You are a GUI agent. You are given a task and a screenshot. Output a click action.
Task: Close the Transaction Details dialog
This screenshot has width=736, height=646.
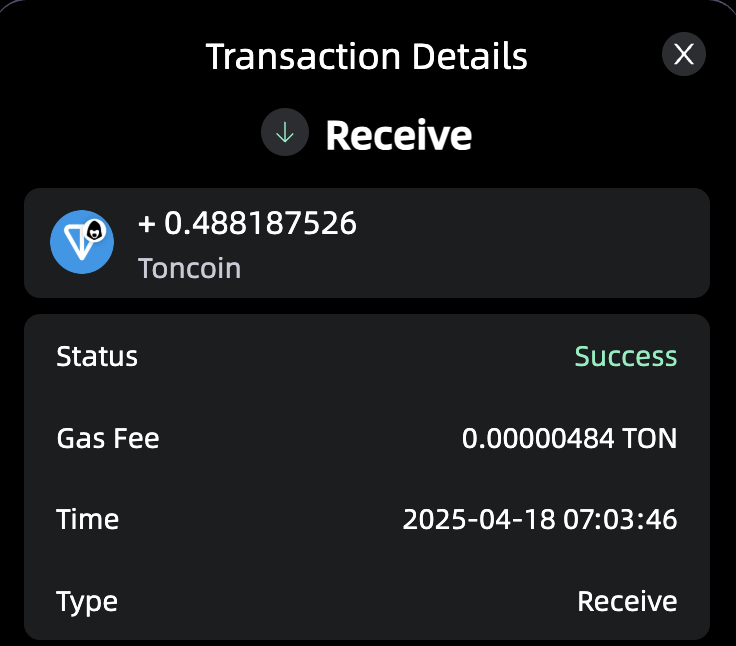(684, 55)
